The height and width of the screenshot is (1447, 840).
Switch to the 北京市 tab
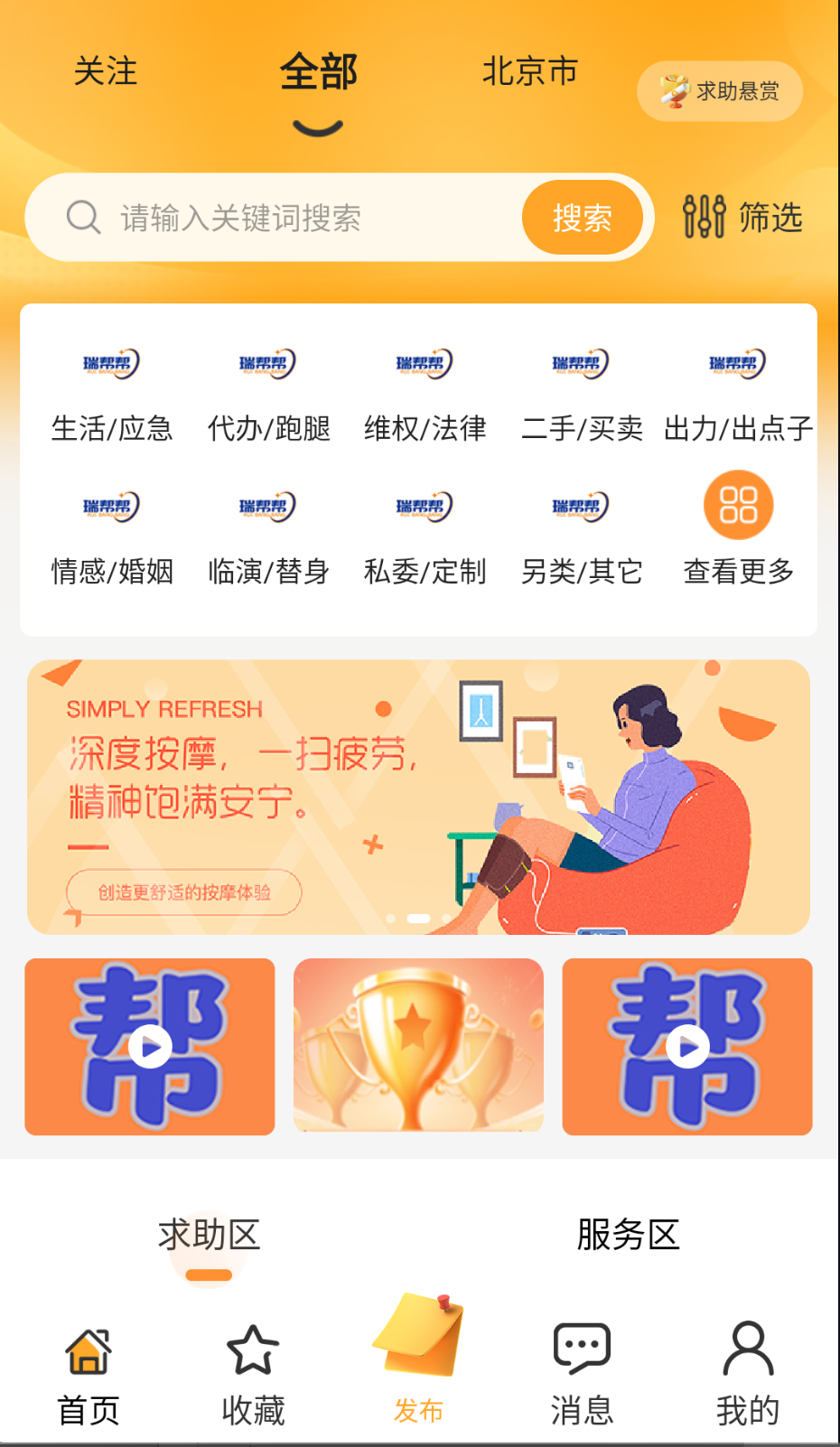click(529, 71)
